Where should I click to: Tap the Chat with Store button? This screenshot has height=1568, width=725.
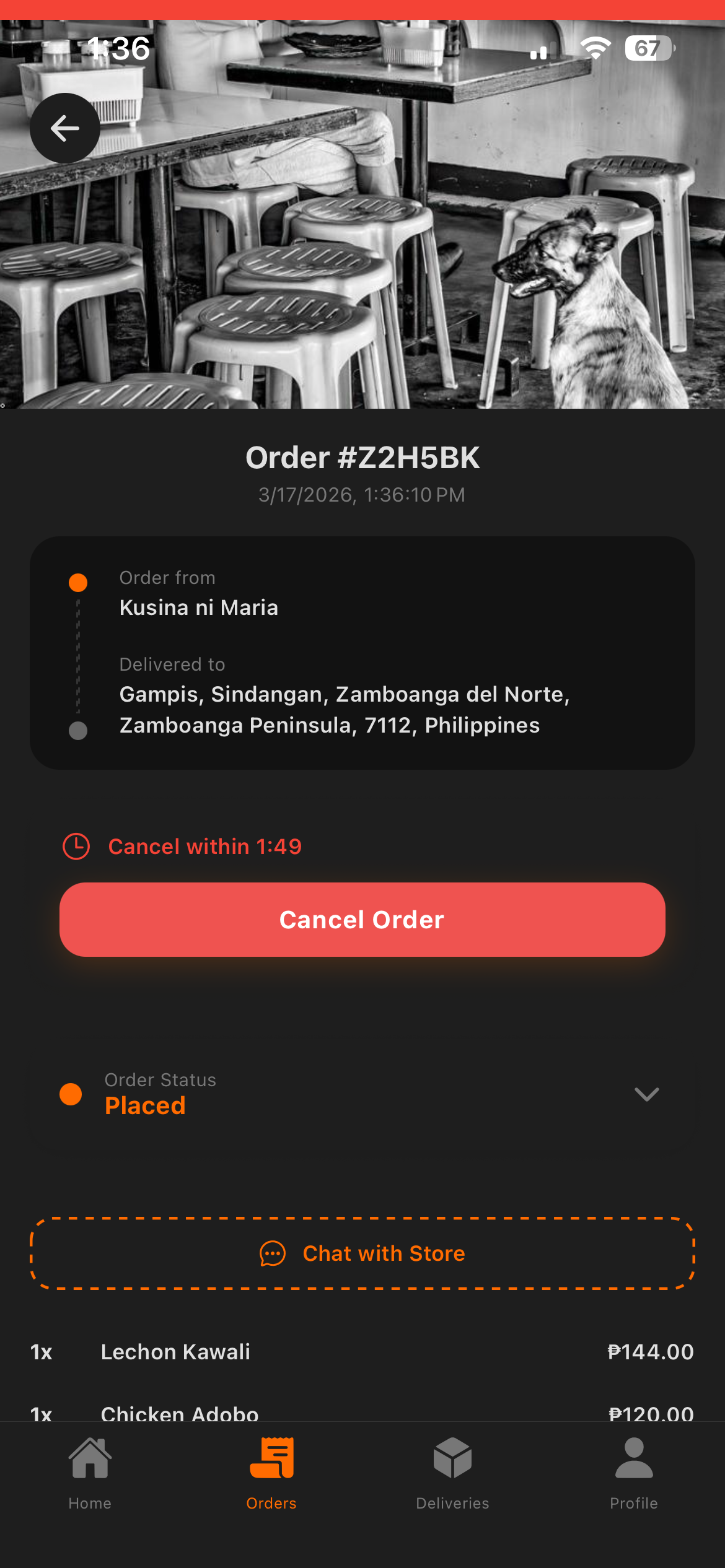[x=362, y=1253]
